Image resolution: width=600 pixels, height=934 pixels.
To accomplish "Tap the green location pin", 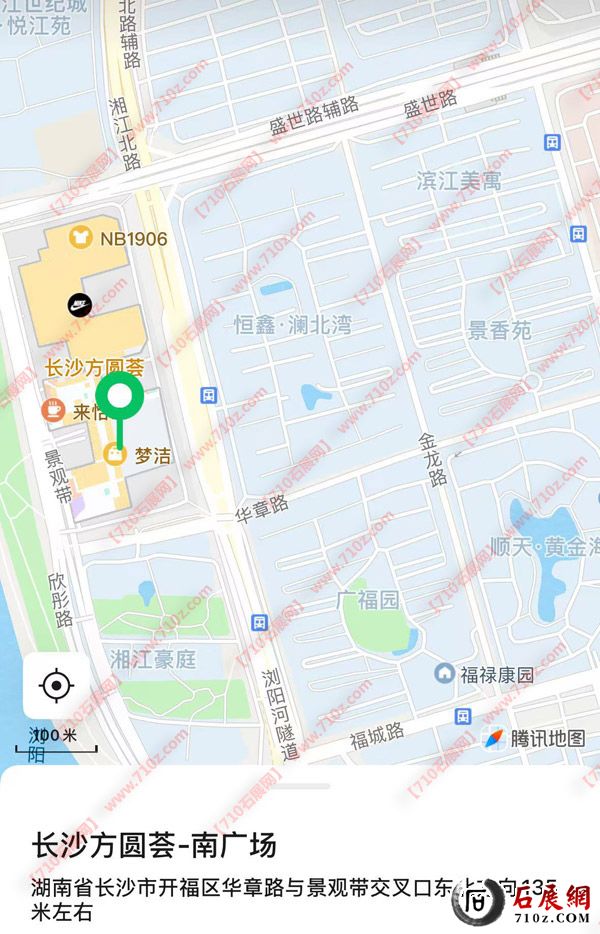I will point(121,399).
